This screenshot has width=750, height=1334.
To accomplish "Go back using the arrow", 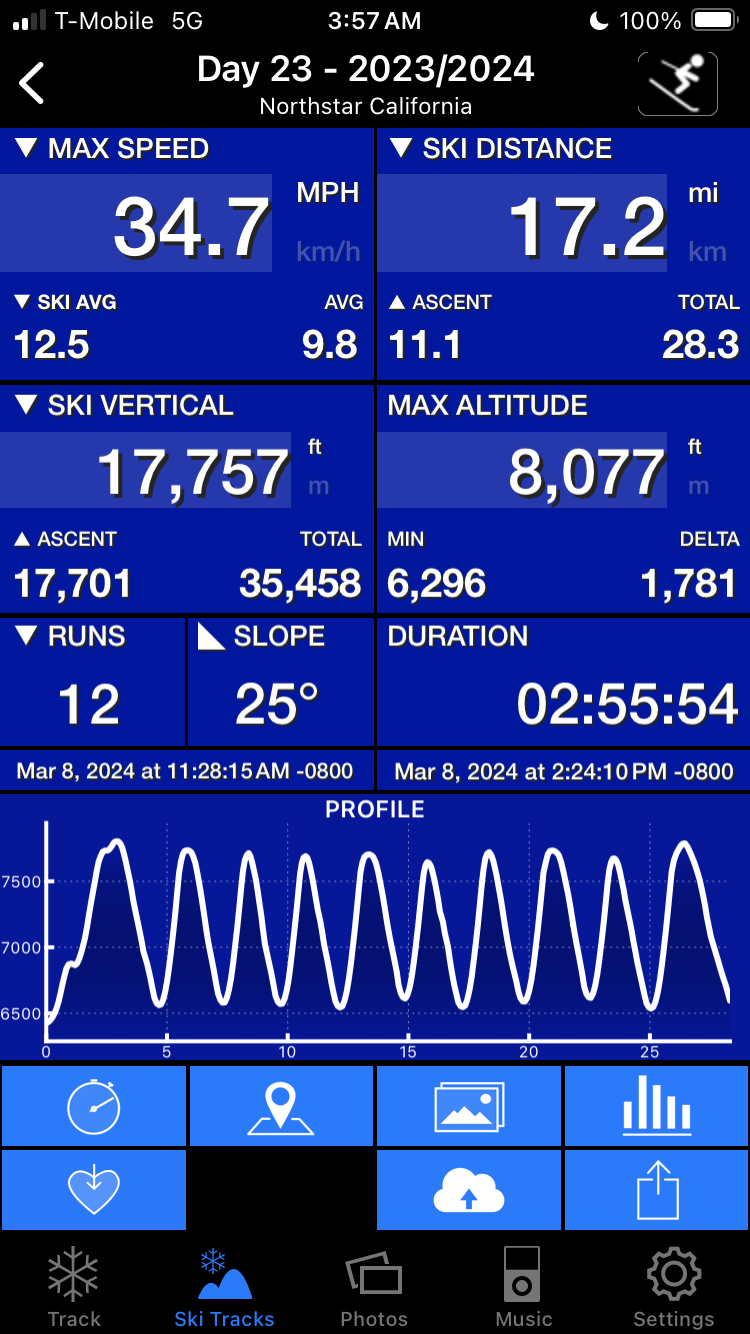I will [33, 83].
